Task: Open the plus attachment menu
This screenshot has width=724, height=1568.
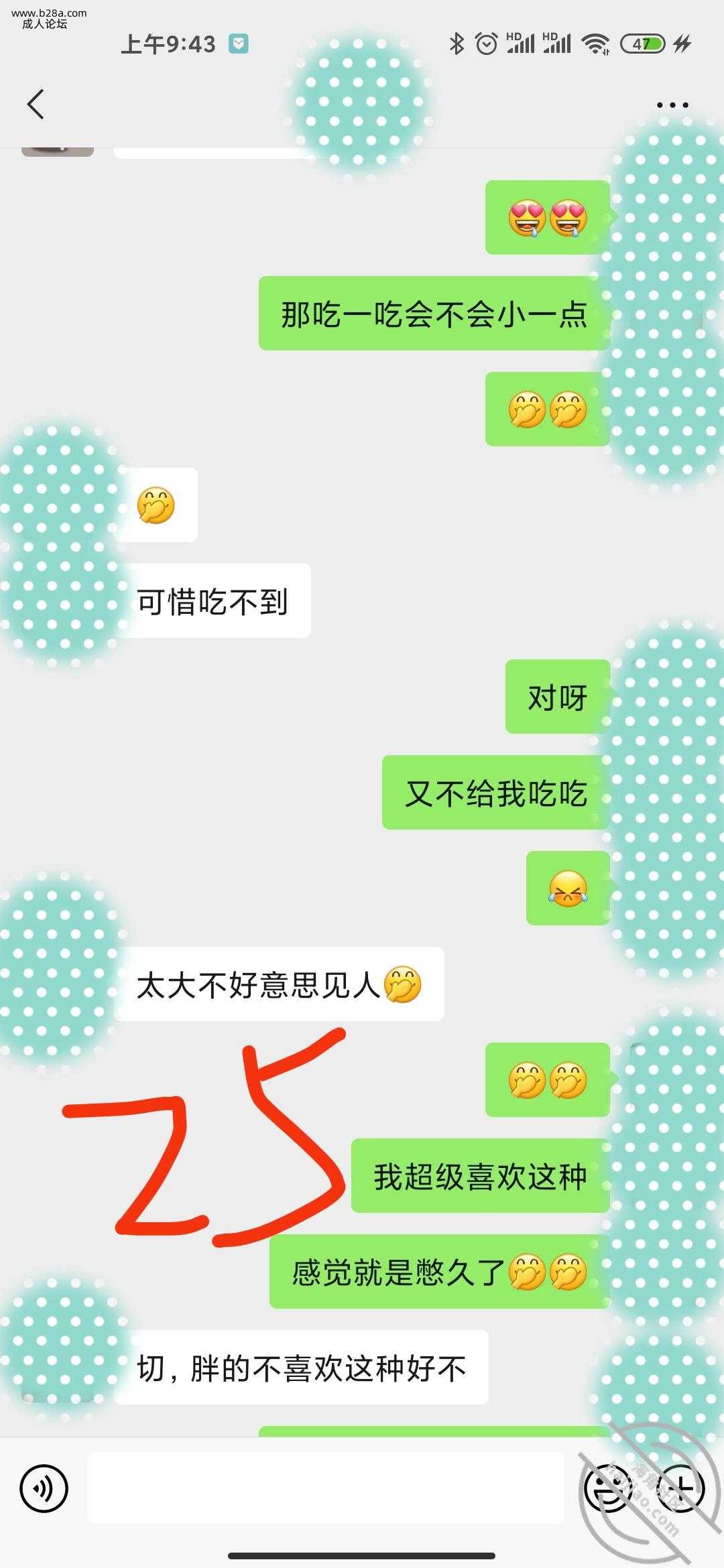Action: (x=681, y=1488)
